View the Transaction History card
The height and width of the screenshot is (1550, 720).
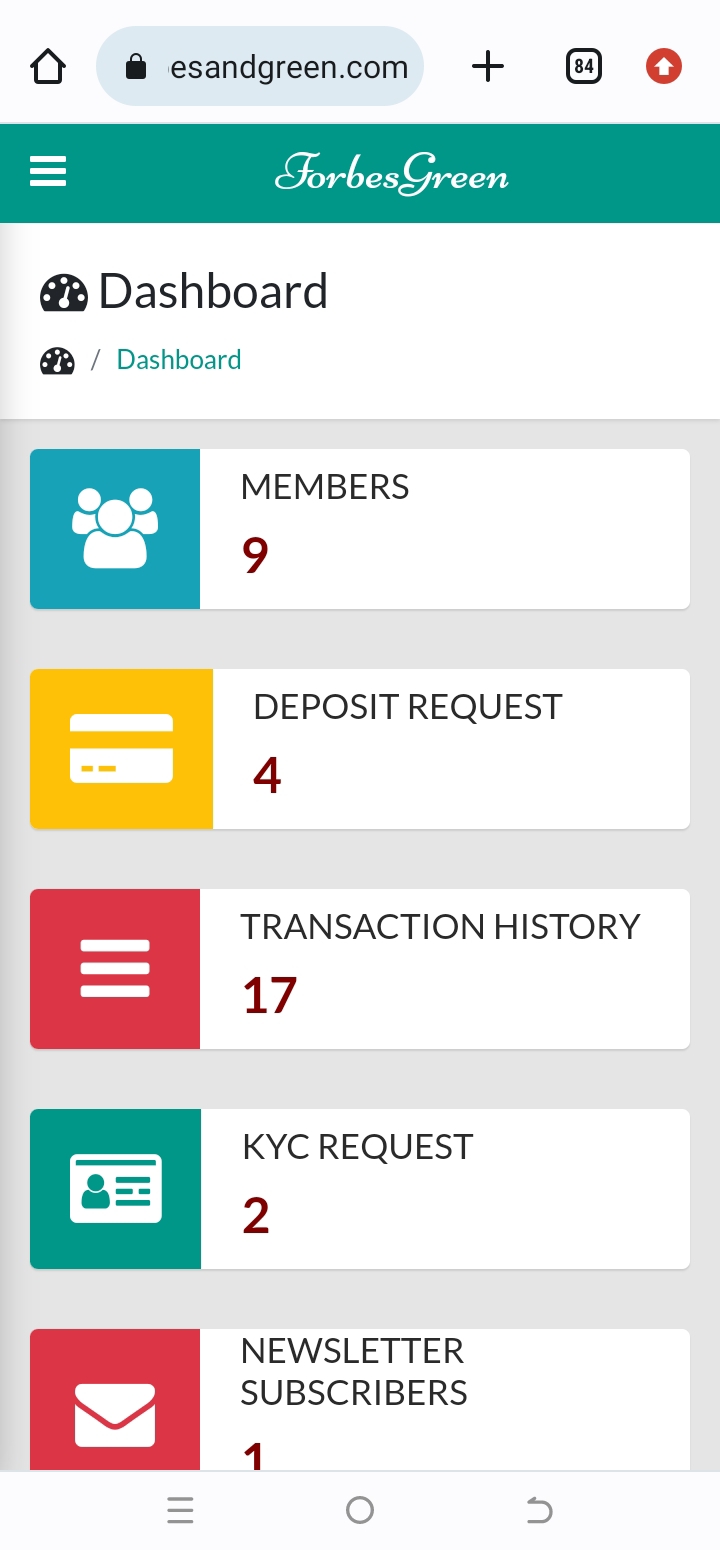(x=360, y=969)
